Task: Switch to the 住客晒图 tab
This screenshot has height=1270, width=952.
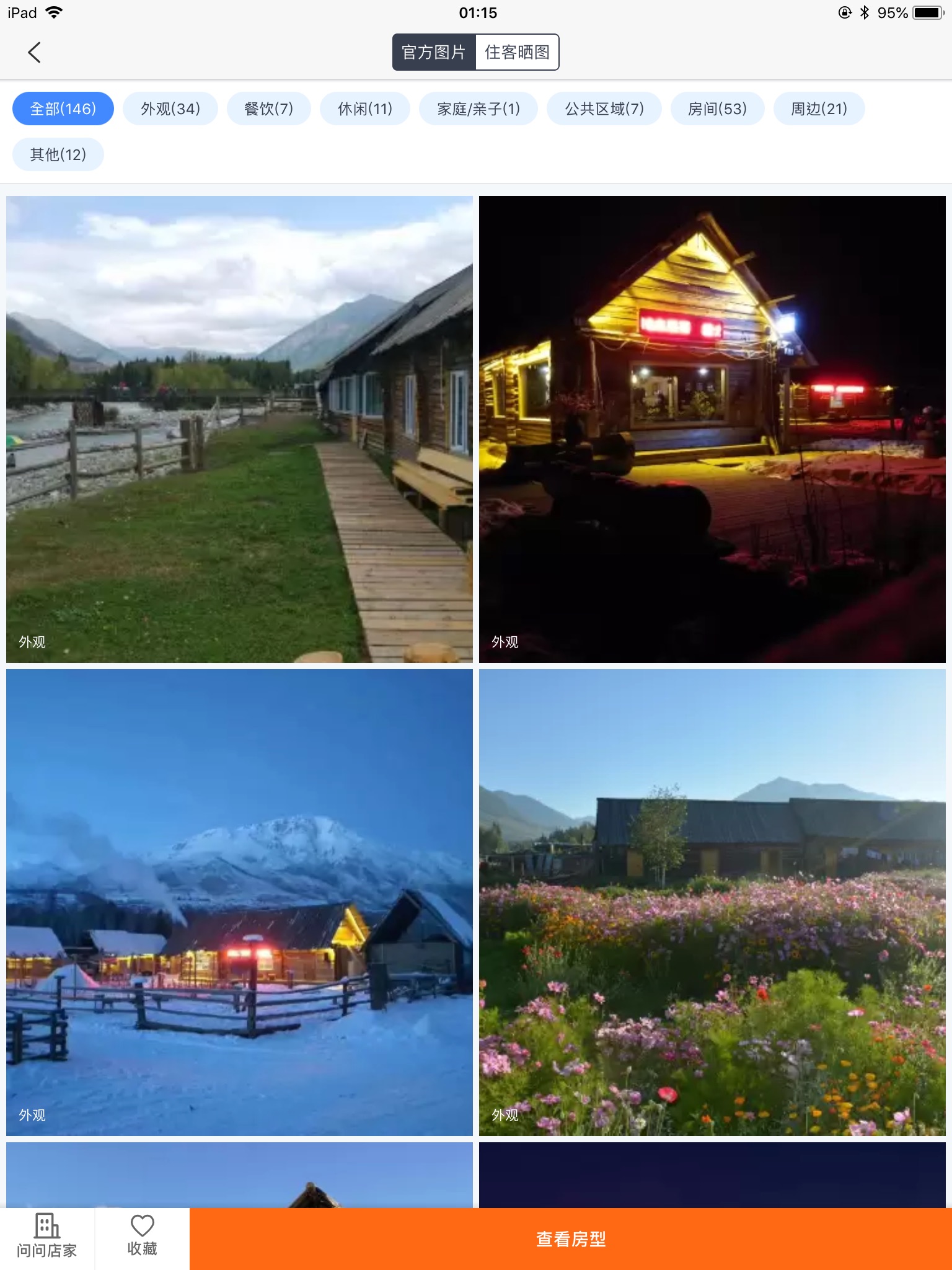Action: pyautogui.click(x=517, y=53)
